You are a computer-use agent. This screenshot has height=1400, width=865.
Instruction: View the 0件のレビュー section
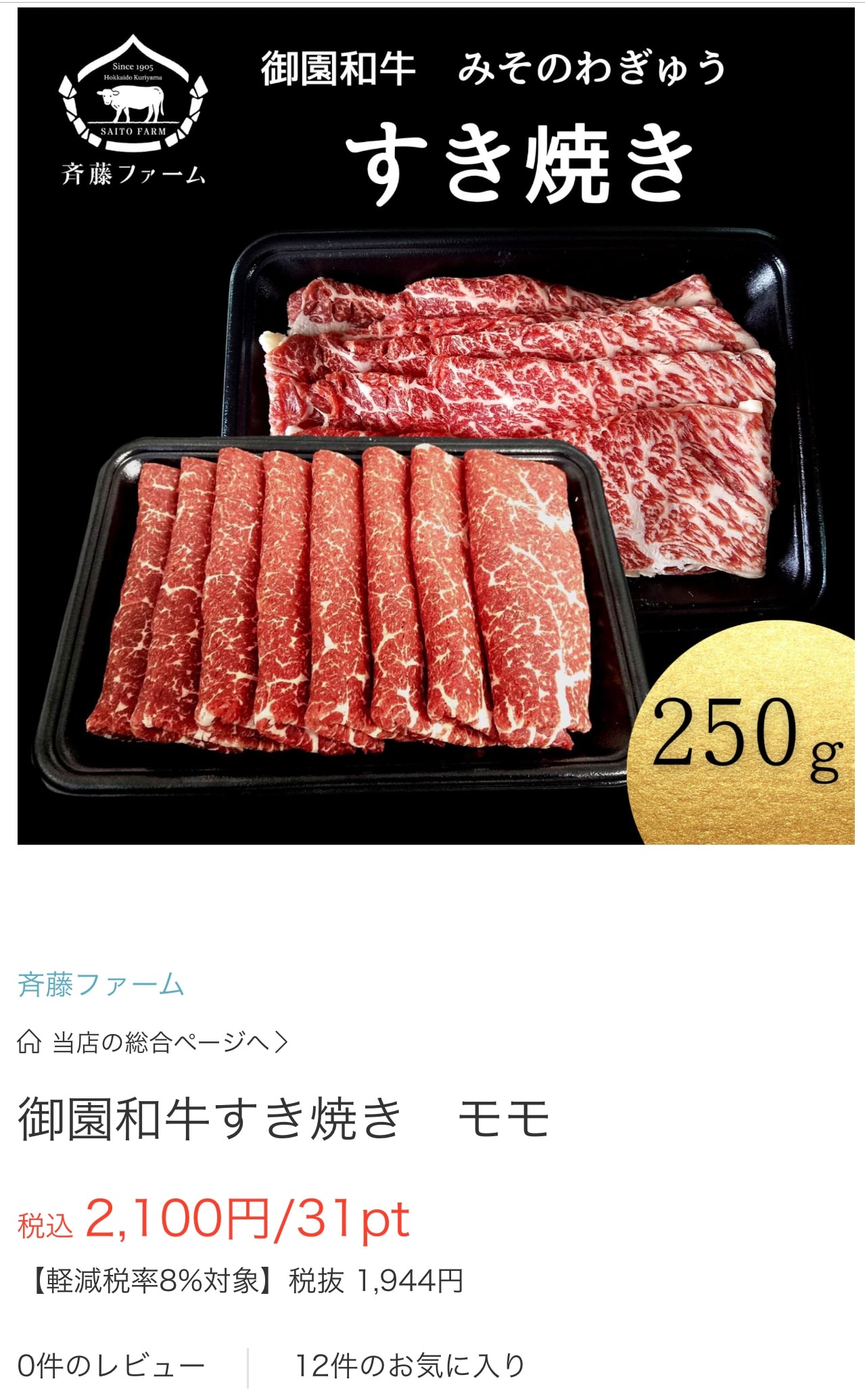111,1366
